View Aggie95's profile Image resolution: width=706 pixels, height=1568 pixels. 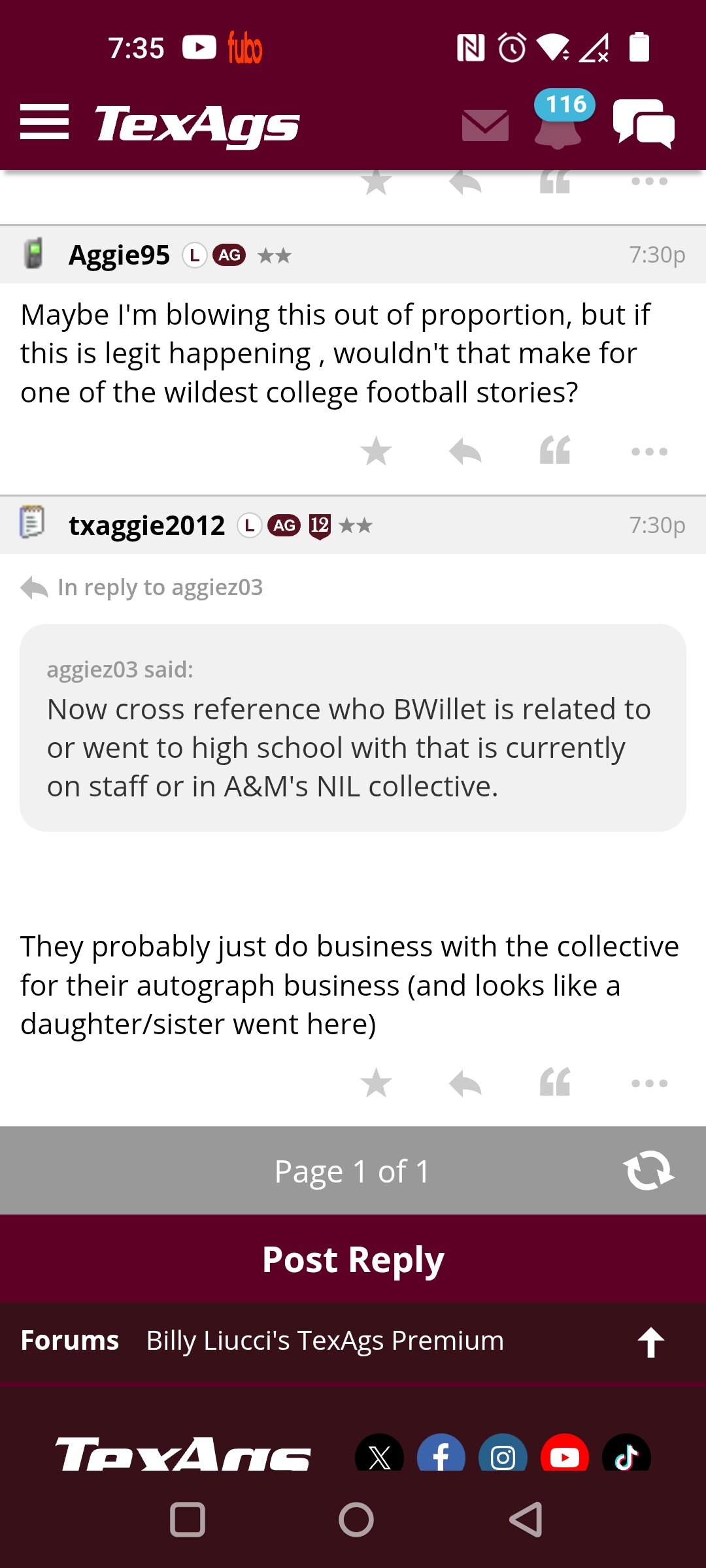click(x=120, y=255)
